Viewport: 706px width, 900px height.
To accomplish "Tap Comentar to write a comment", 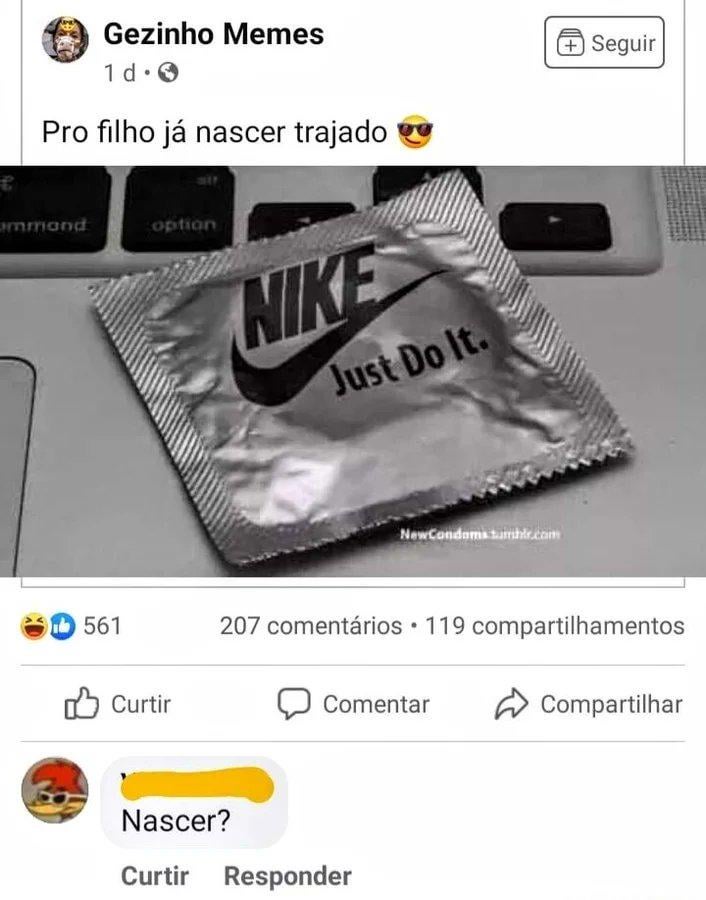I will click(x=353, y=704).
